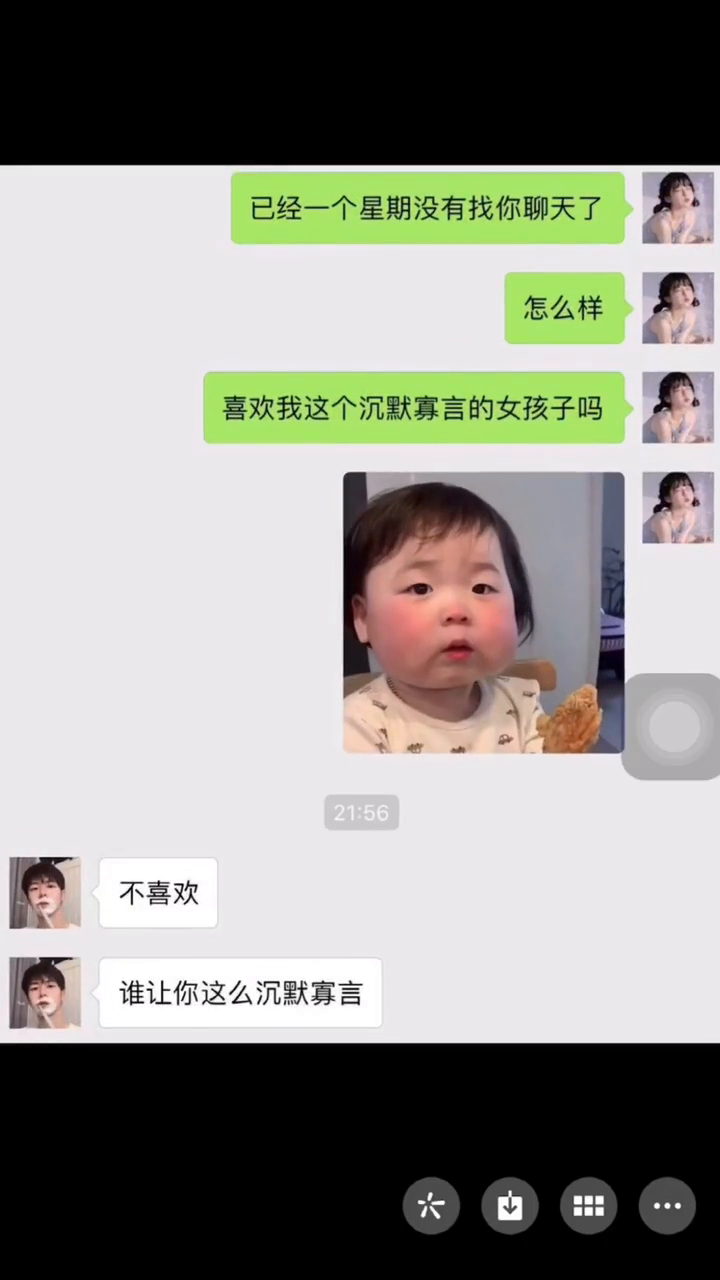The height and width of the screenshot is (1280, 720).
Task: Open the three-dot more options menu
Action: [667, 1206]
